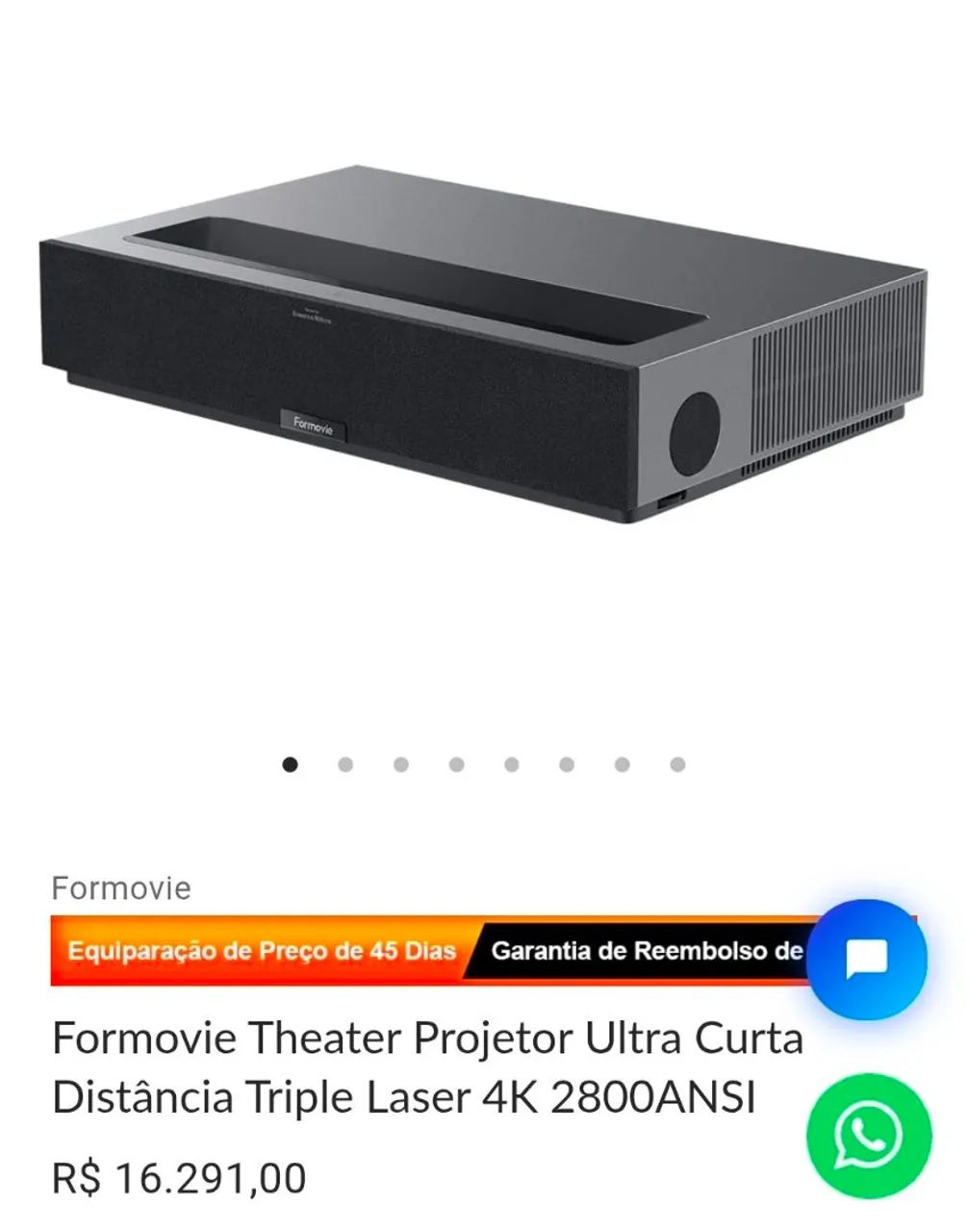Open the Formovie brand link
The image size is (967, 1232).
point(121,888)
